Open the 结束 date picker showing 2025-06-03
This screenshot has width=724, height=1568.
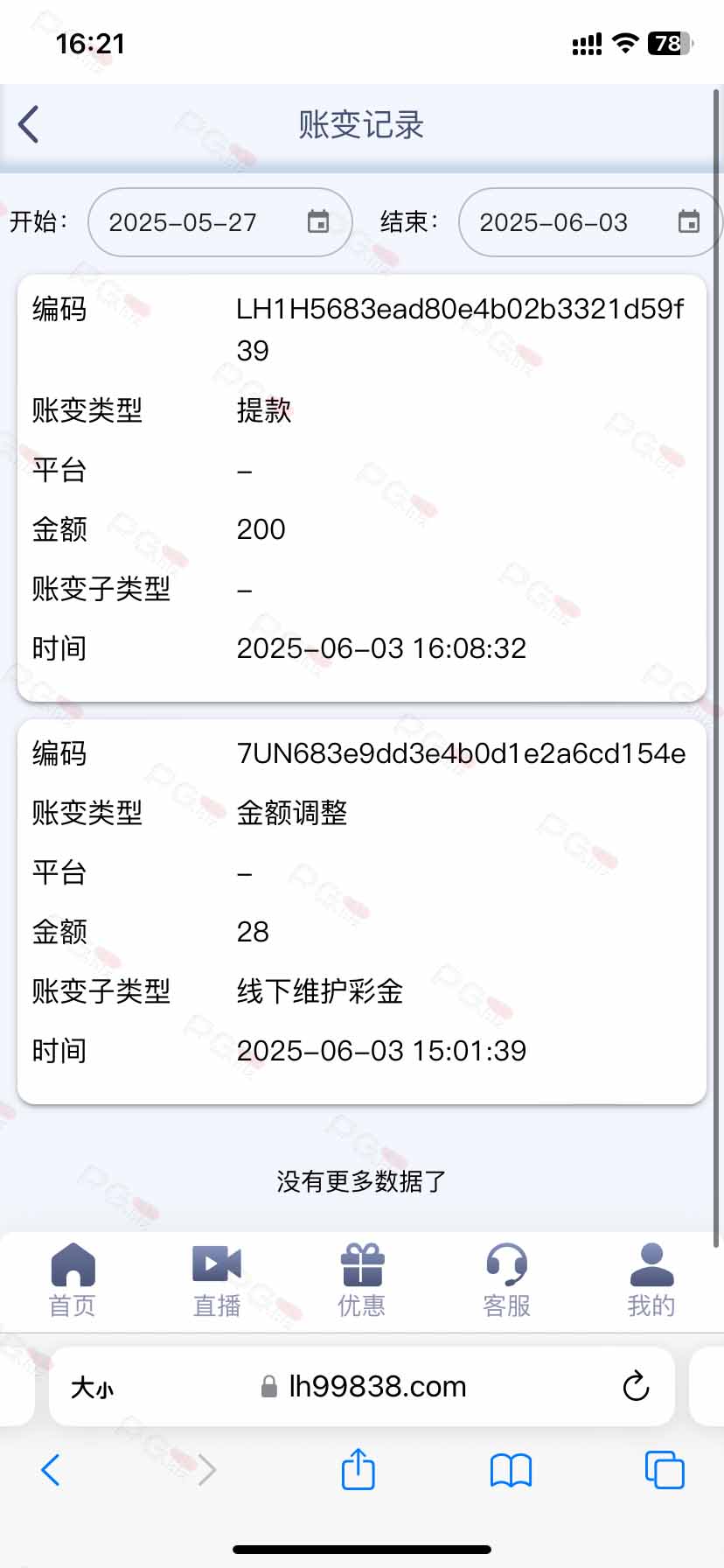[589, 222]
